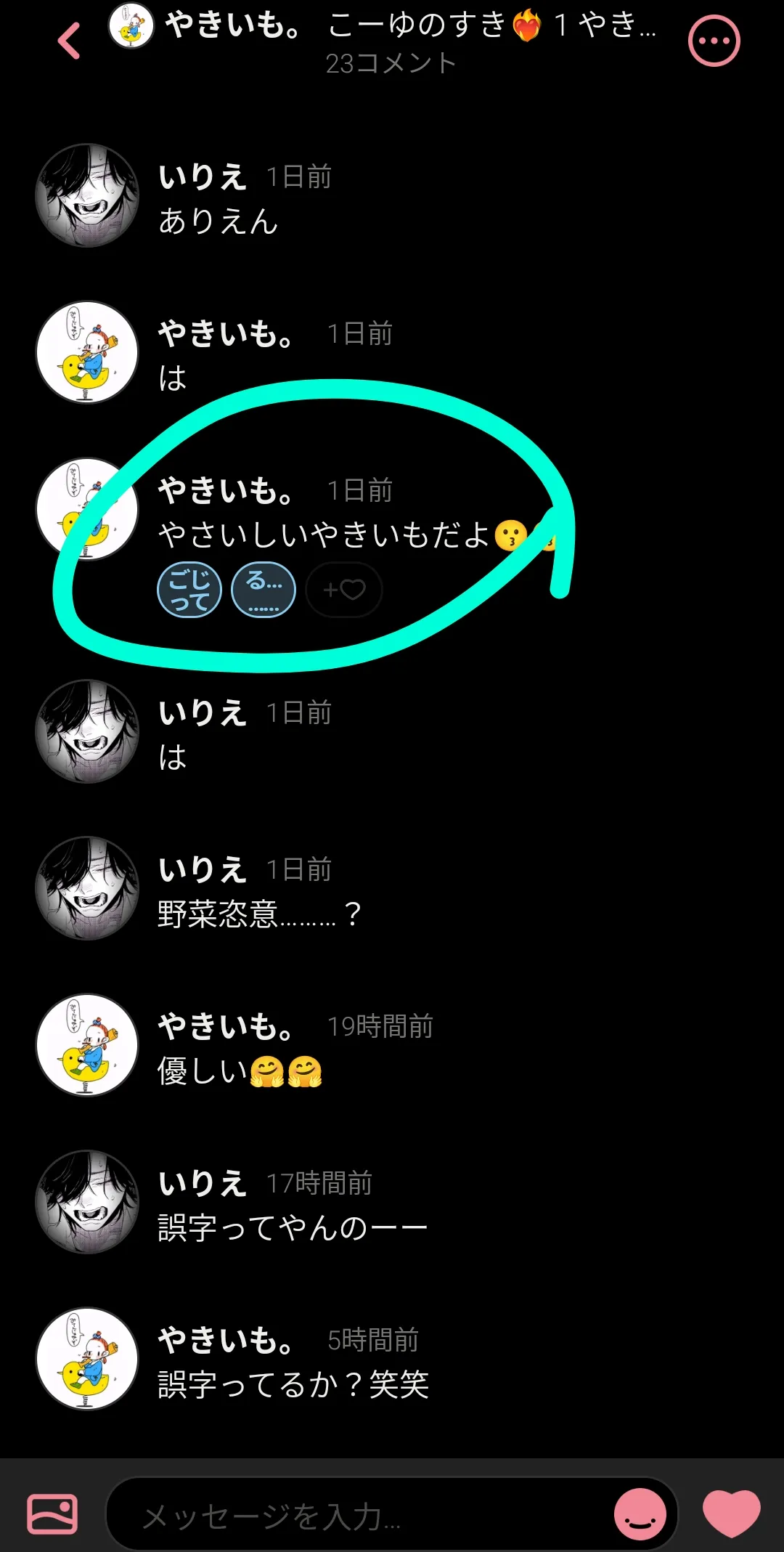Open いりえ avatar on 誤字ってやんのーー comment

[x=87, y=1202]
